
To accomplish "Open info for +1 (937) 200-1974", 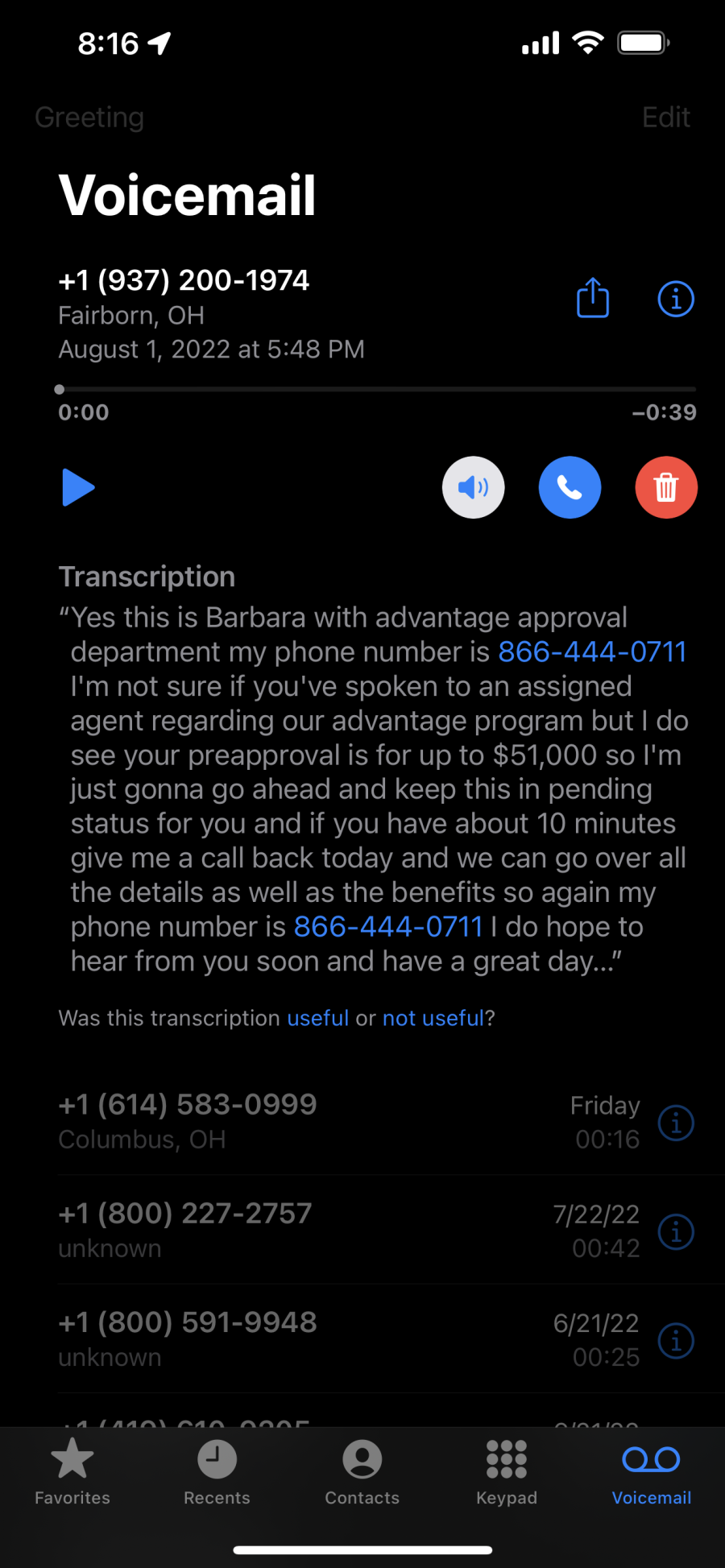I will pos(676,300).
